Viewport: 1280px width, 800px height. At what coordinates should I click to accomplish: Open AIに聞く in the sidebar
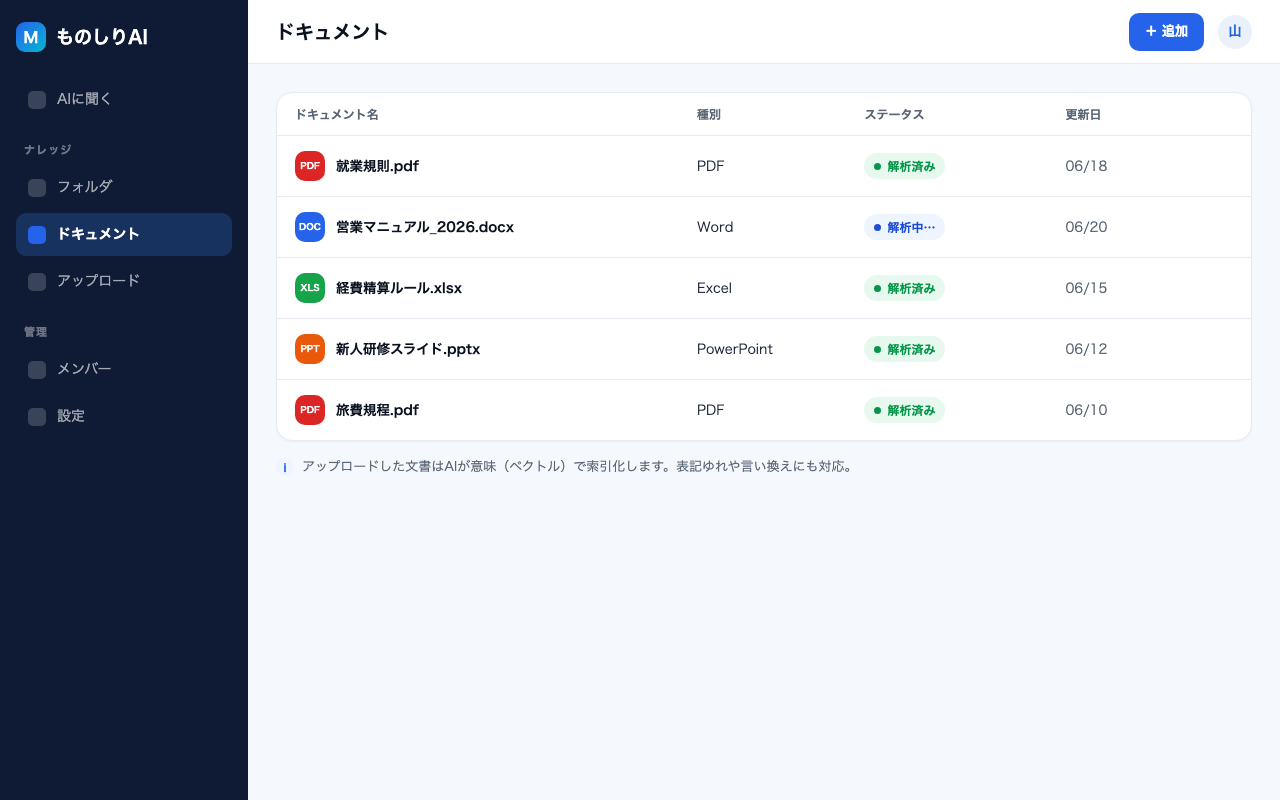(124, 99)
